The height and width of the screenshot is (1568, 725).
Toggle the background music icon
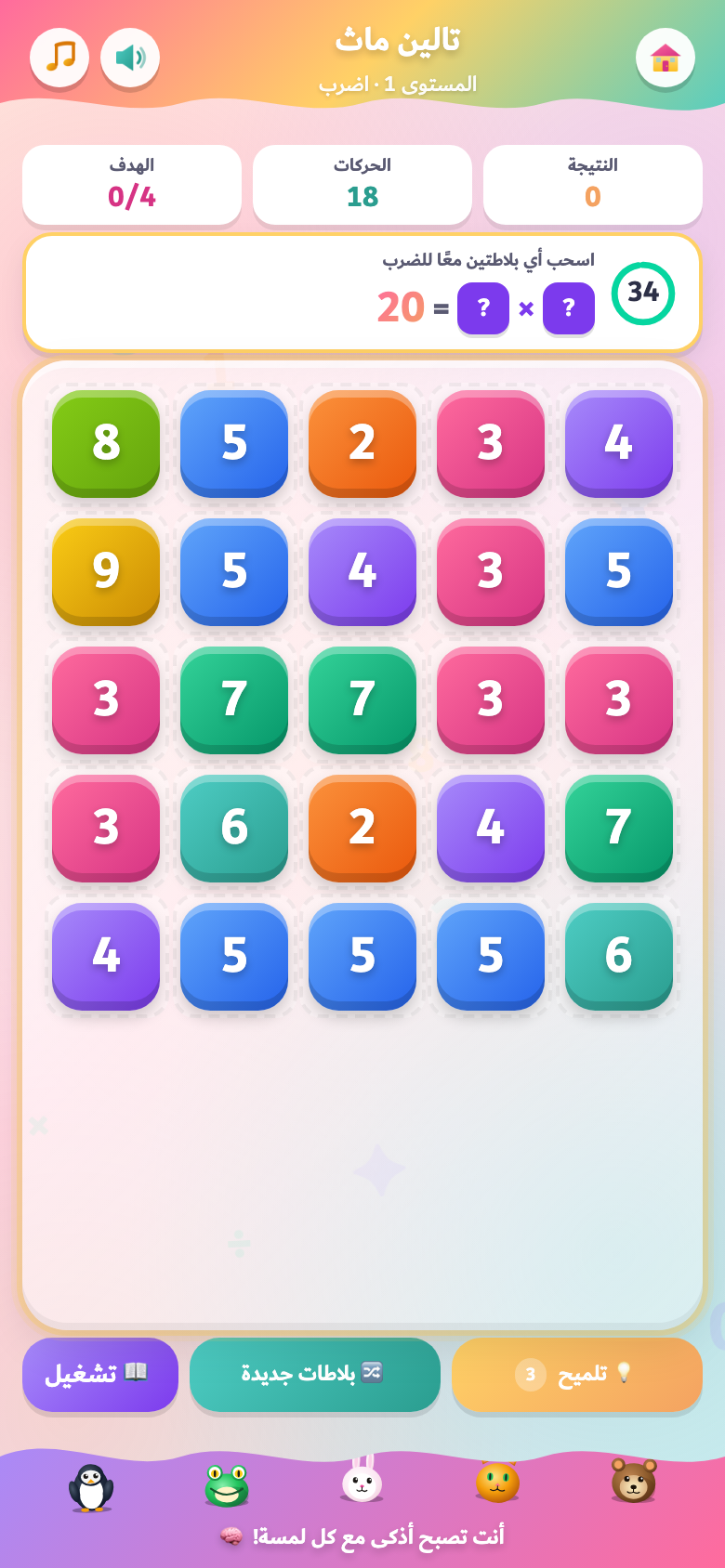59,58
